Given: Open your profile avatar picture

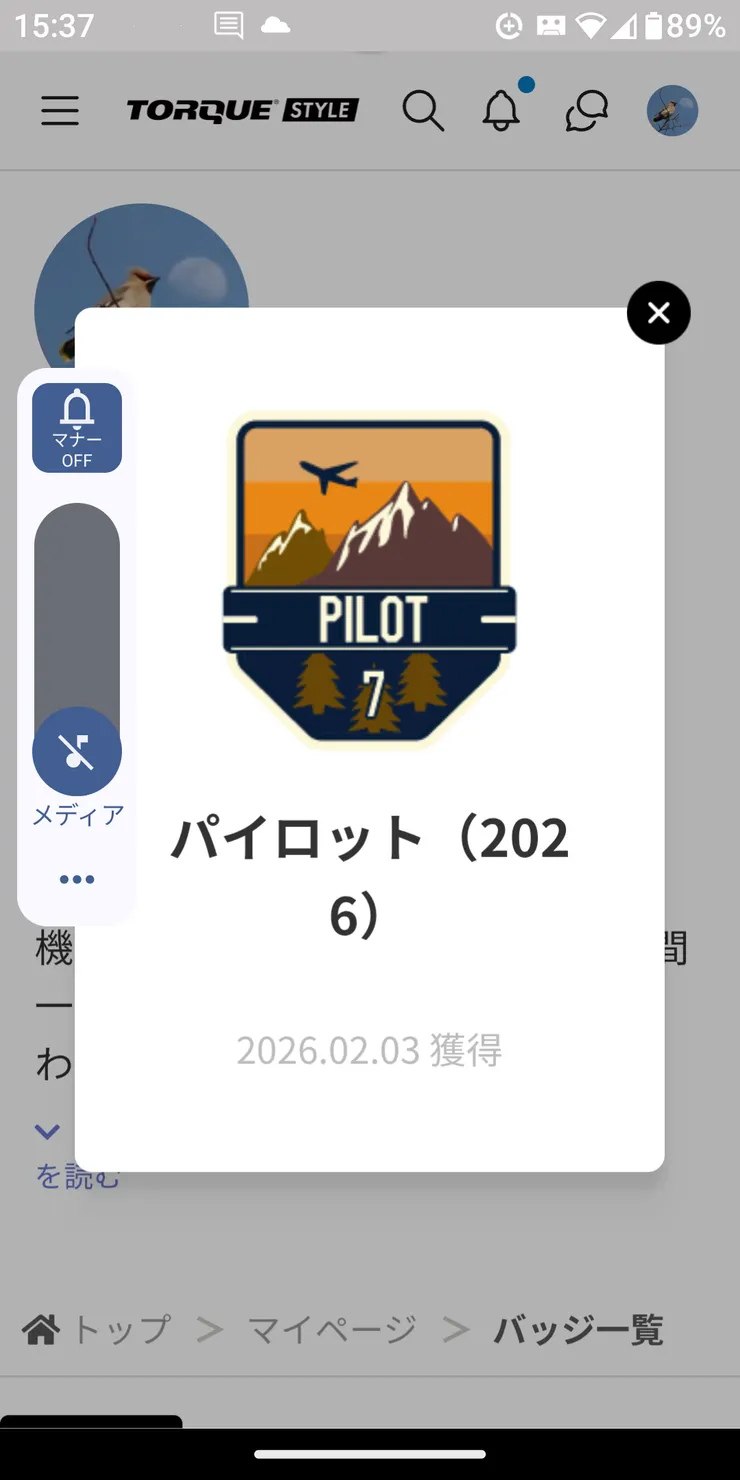Looking at the screenshot, I should pos(671,111).
